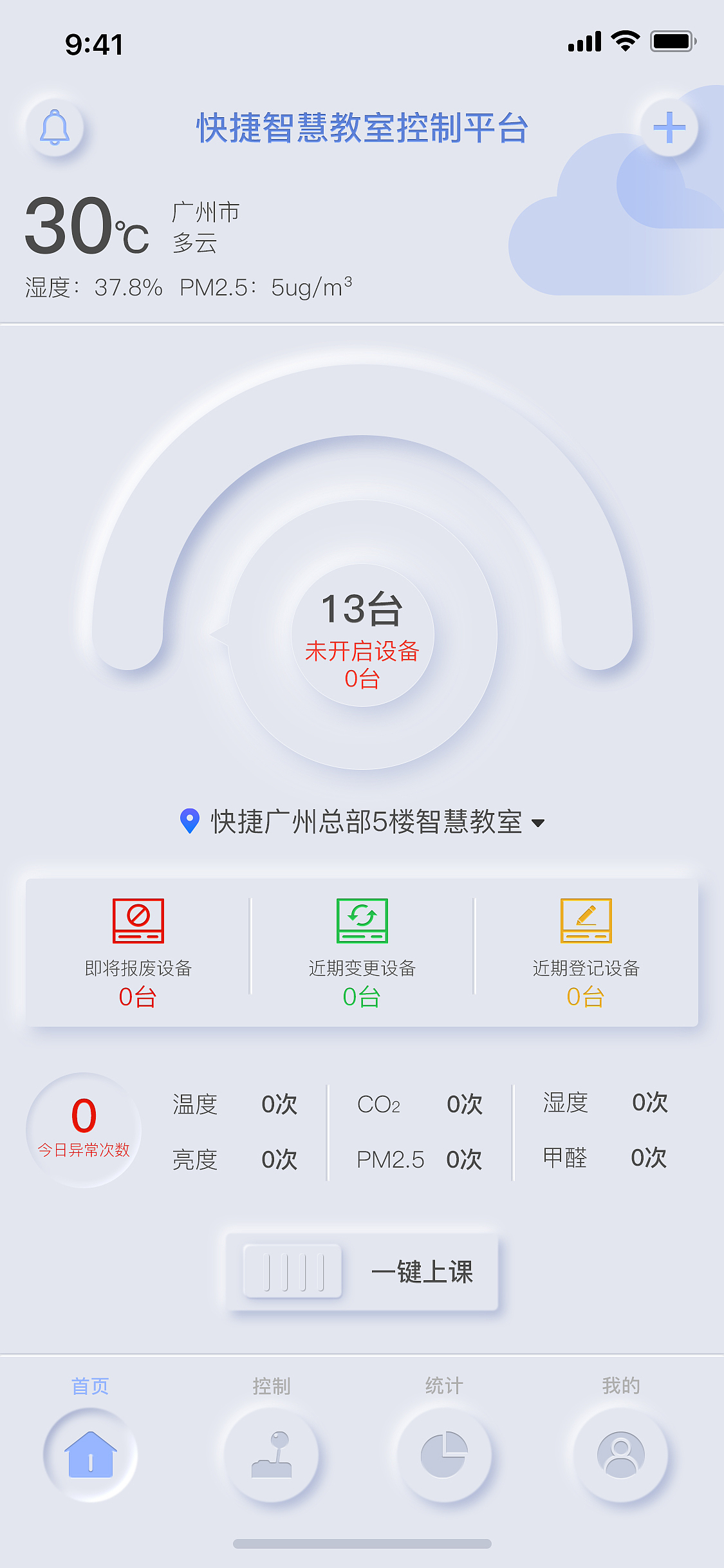Image resolution: width=724 pixels, height=1568 pixels.
Task: Select the home icon in bottom navigation
Action: [90, 1455]
